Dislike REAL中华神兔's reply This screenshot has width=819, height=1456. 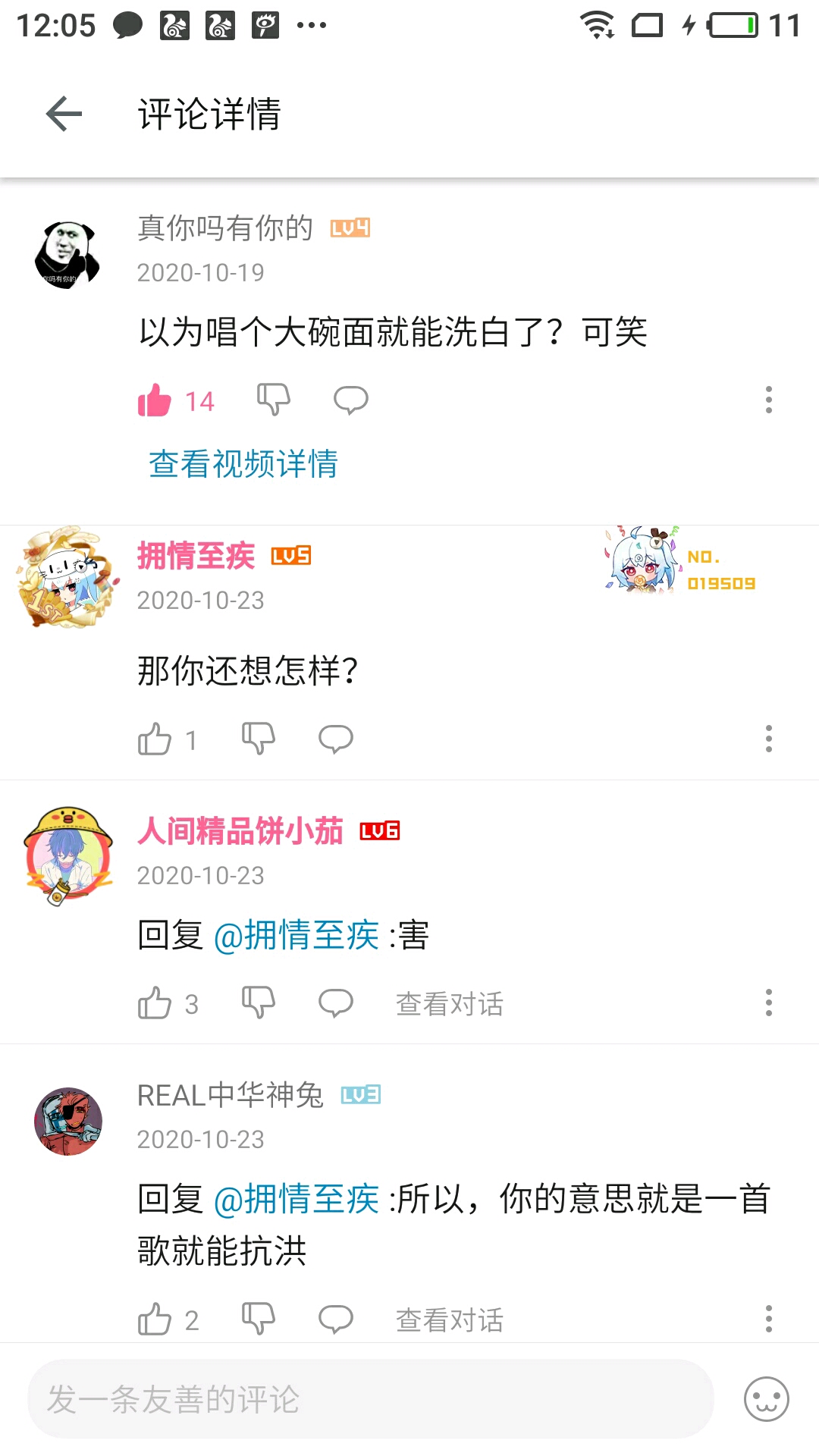pos(259,1319)
